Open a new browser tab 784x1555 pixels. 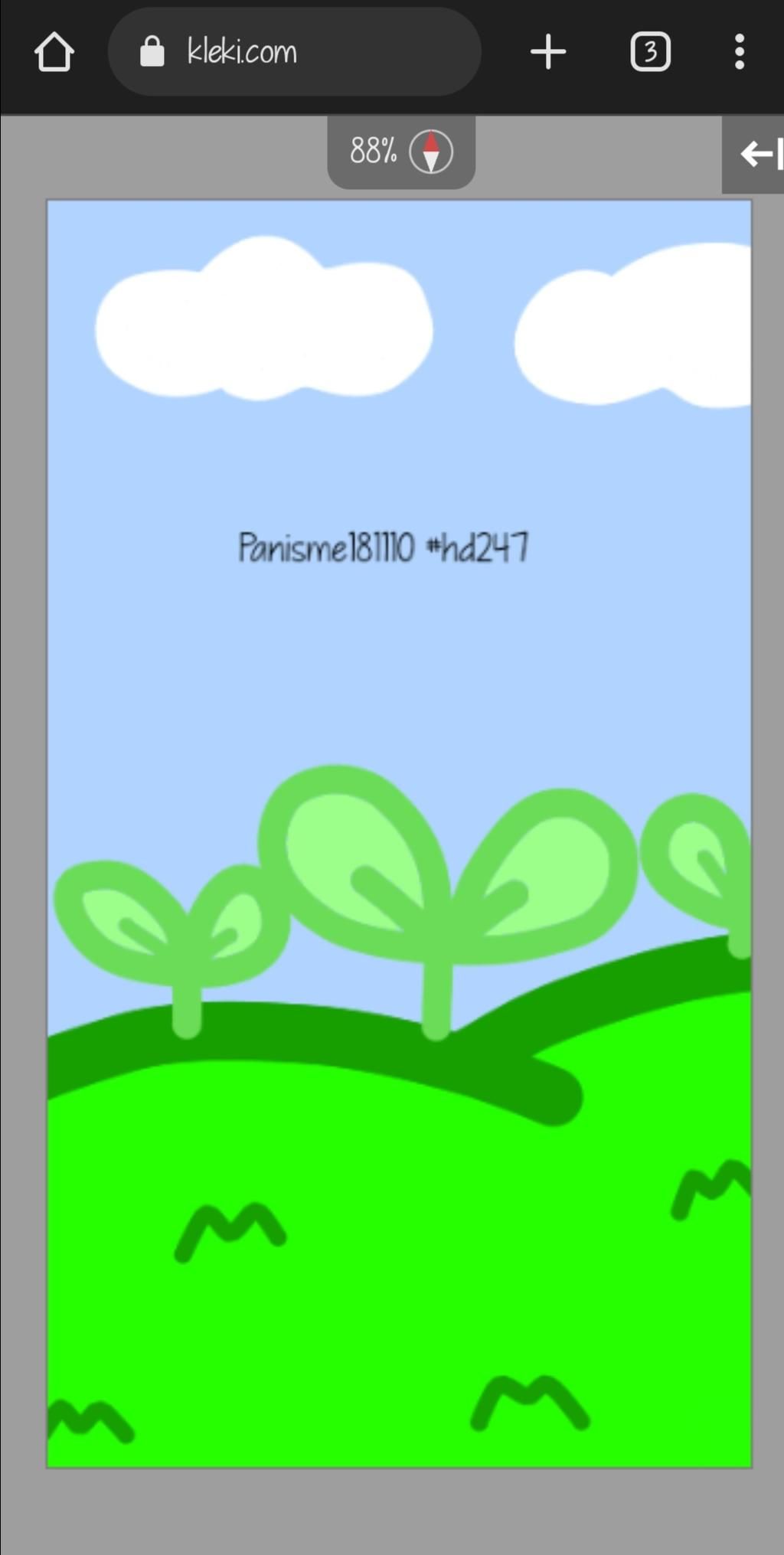click(x=548, y=52)
